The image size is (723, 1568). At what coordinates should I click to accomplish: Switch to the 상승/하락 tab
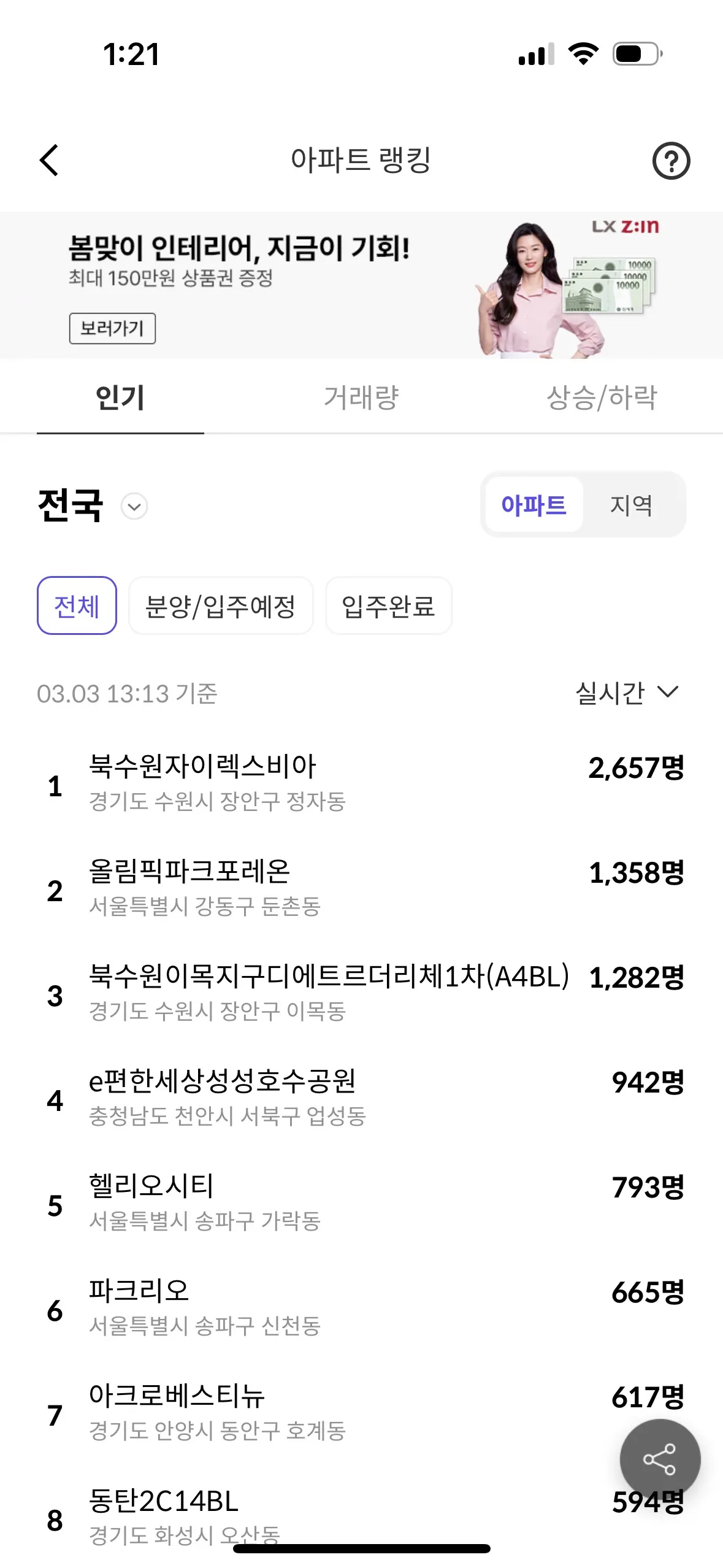(601, 398)
